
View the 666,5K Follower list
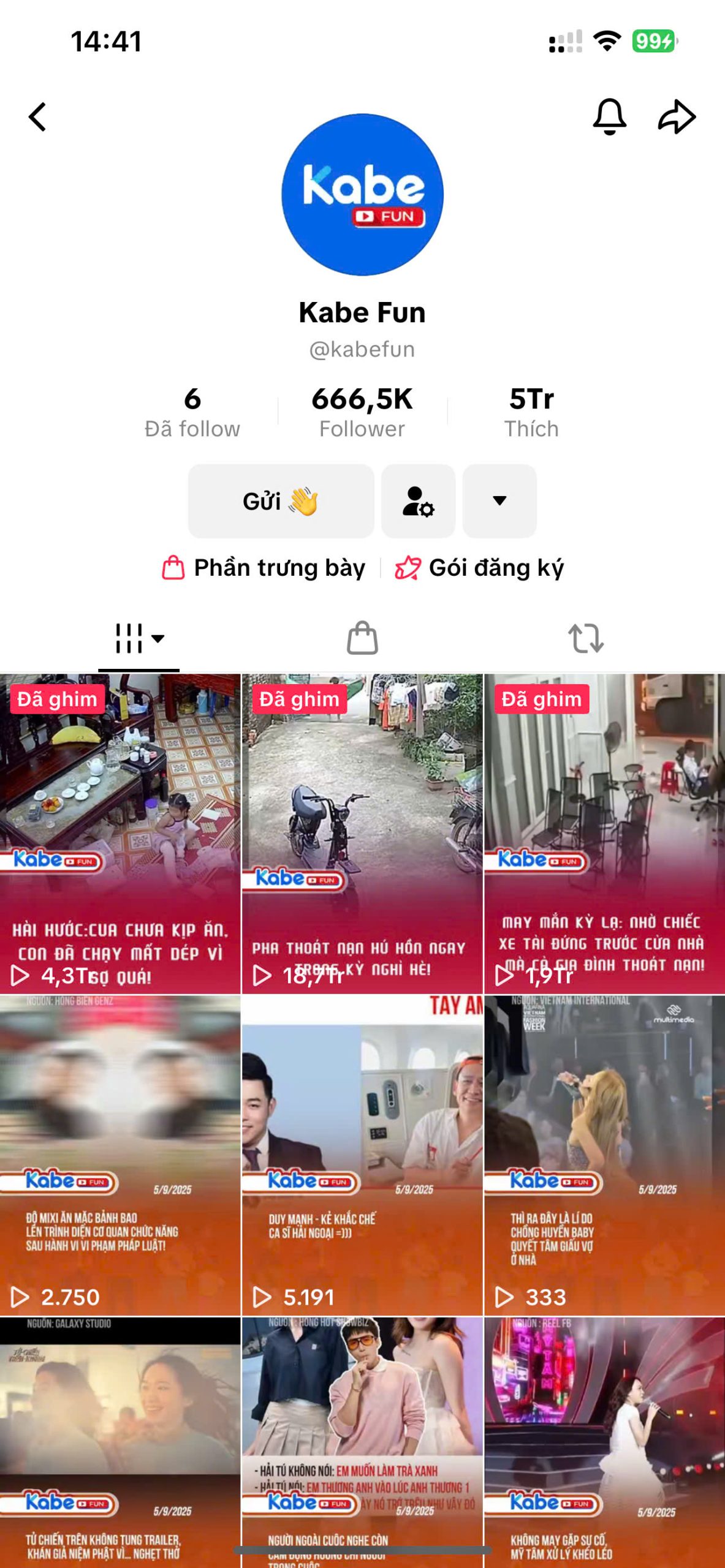[x=362, y=412]
